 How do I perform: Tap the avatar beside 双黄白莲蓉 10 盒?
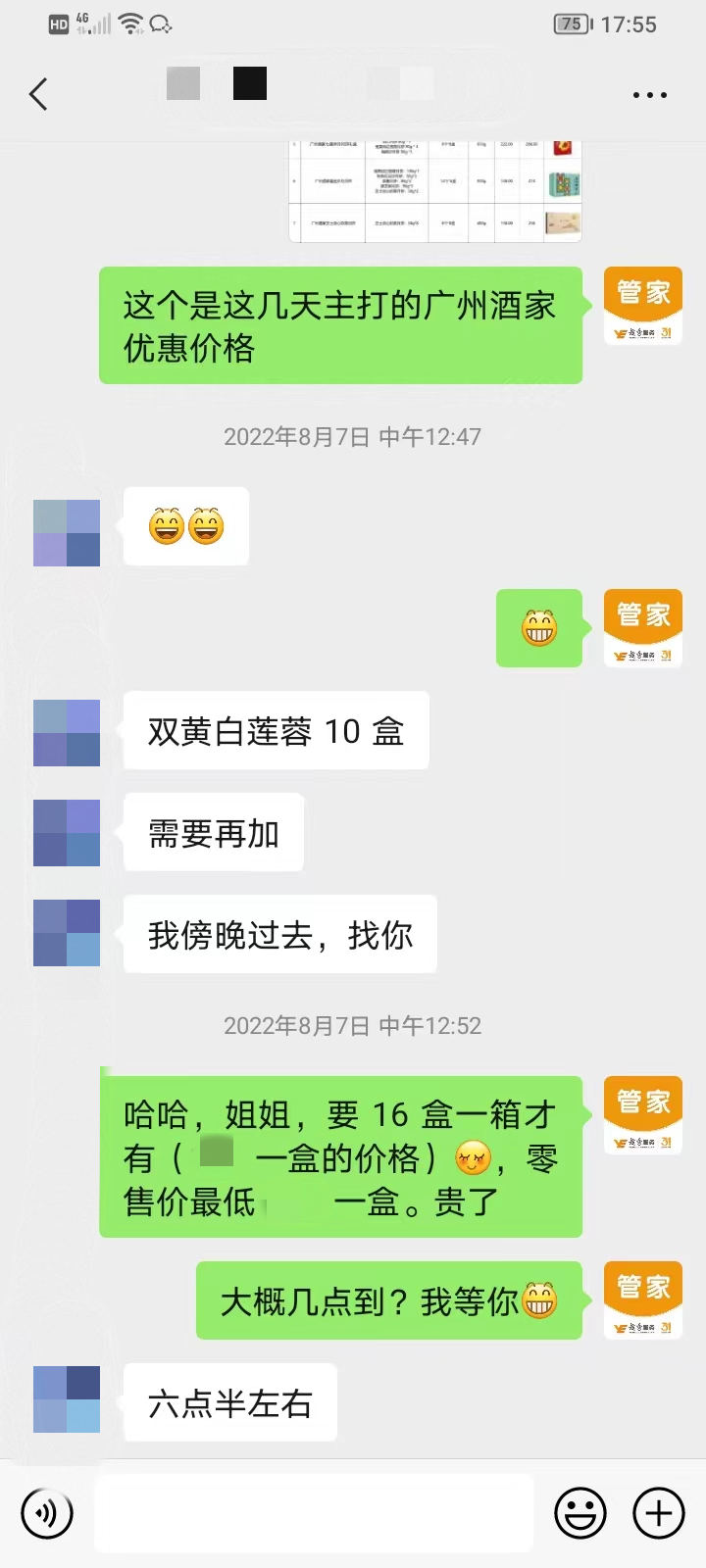(67, 733)
